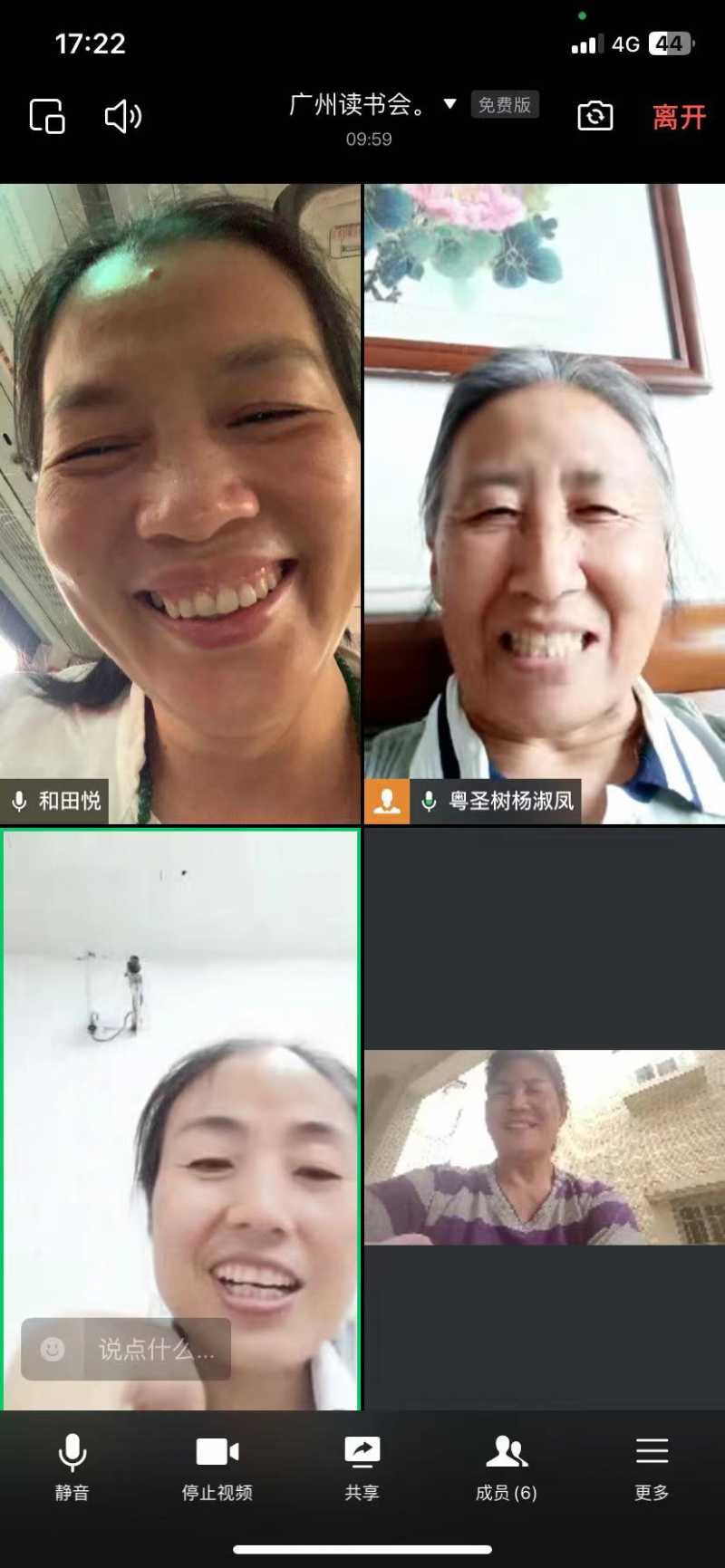Toggle the speaker audio output
This screenshot has width=725, height=1568.
click(x=123, y=117)
